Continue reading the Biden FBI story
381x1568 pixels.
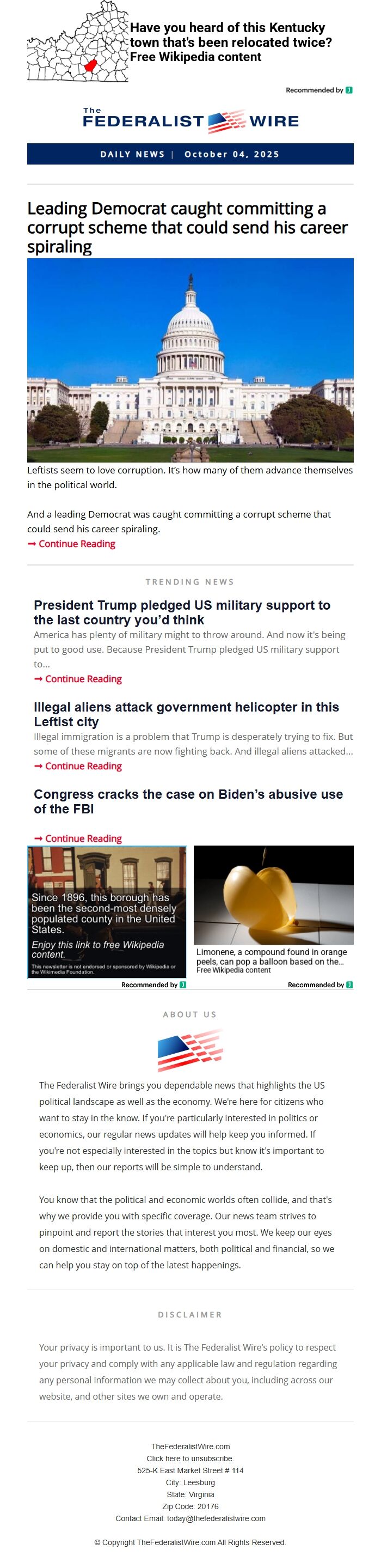(83, 838)
